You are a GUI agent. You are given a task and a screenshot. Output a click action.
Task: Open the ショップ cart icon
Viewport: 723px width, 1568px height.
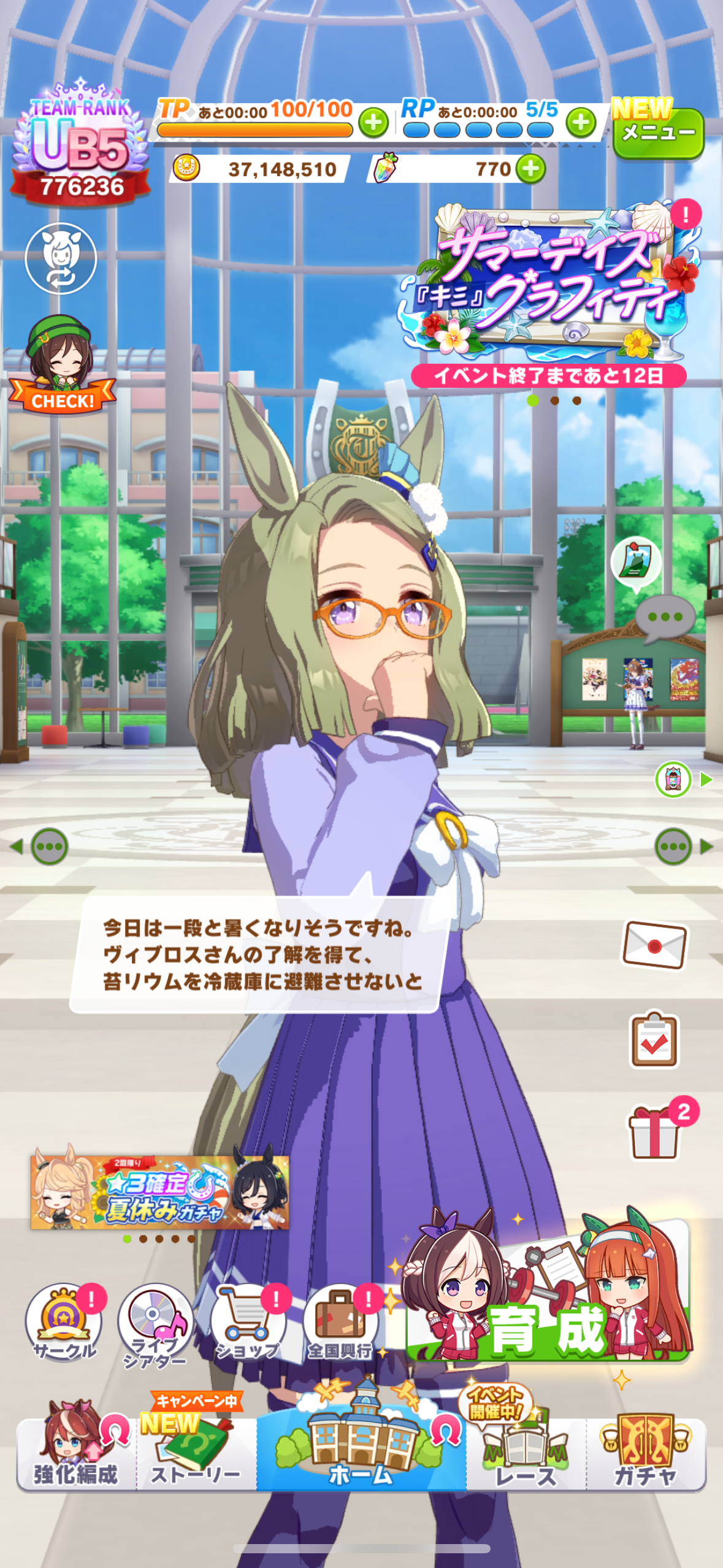pos(248,1322)
